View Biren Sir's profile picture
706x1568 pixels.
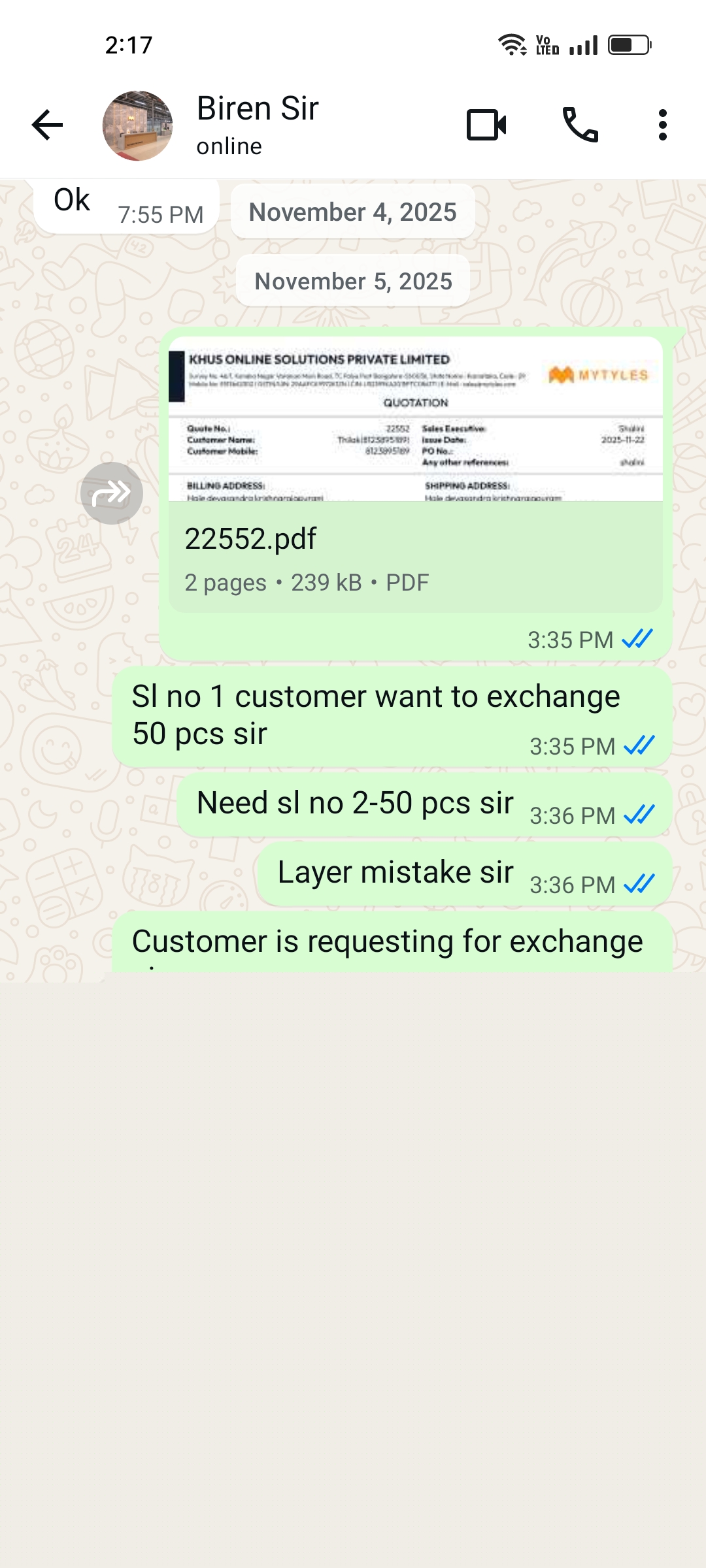pos(137,125)
